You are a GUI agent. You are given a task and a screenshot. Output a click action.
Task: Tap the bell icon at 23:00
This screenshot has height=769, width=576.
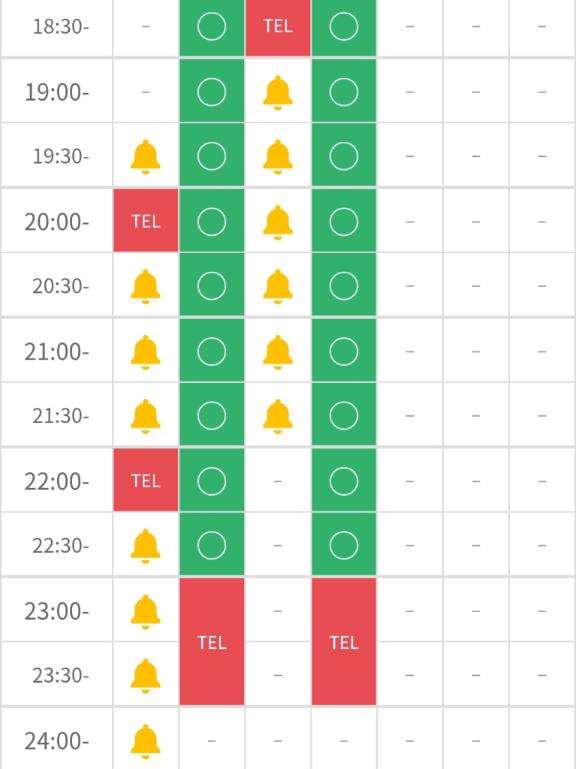[146, 611]
